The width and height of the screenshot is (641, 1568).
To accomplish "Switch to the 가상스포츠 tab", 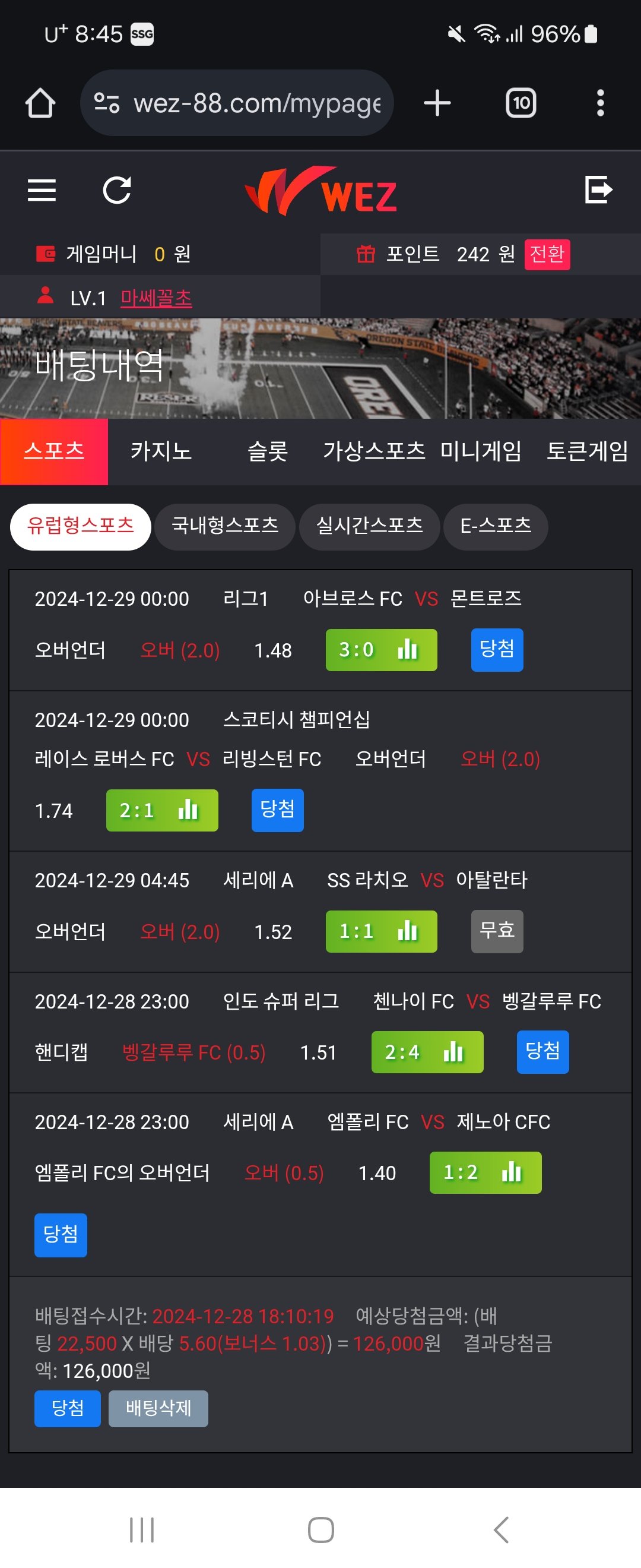I will click(x=374, y=451).
